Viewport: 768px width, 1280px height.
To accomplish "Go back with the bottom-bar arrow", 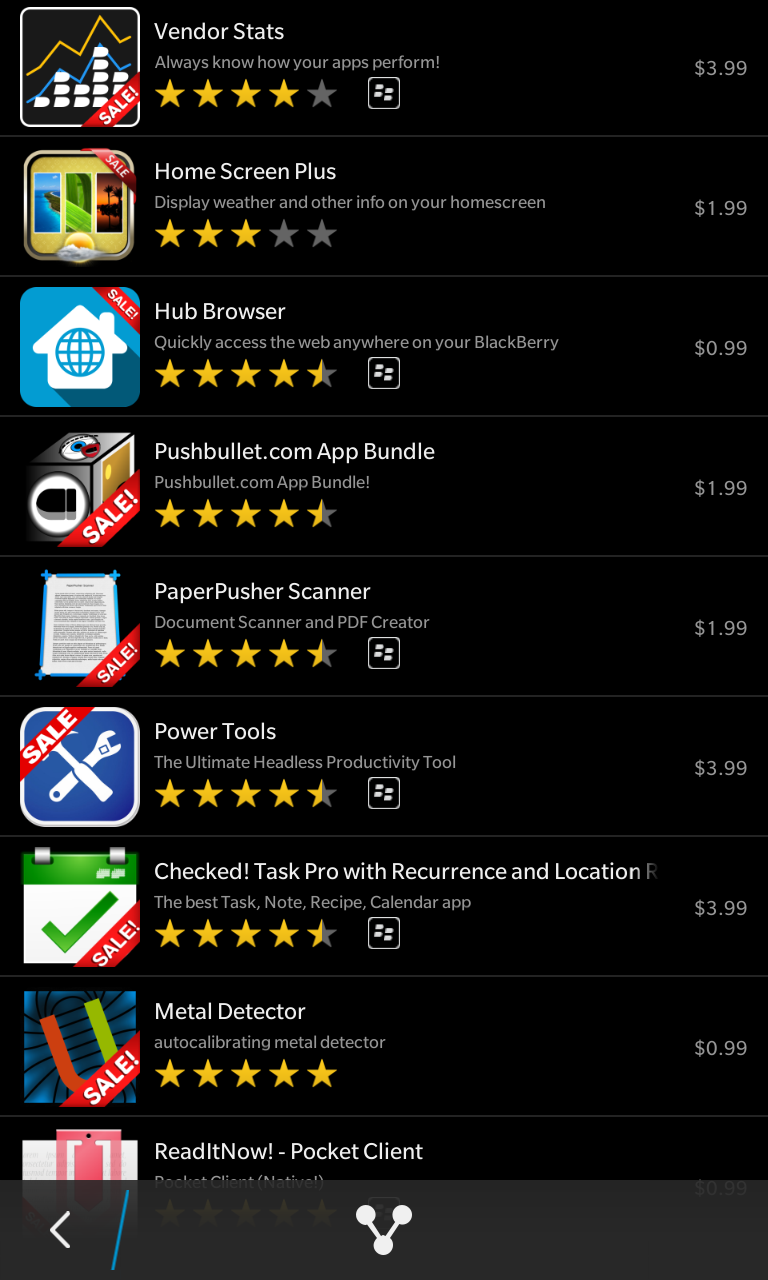I will 60,1230.
